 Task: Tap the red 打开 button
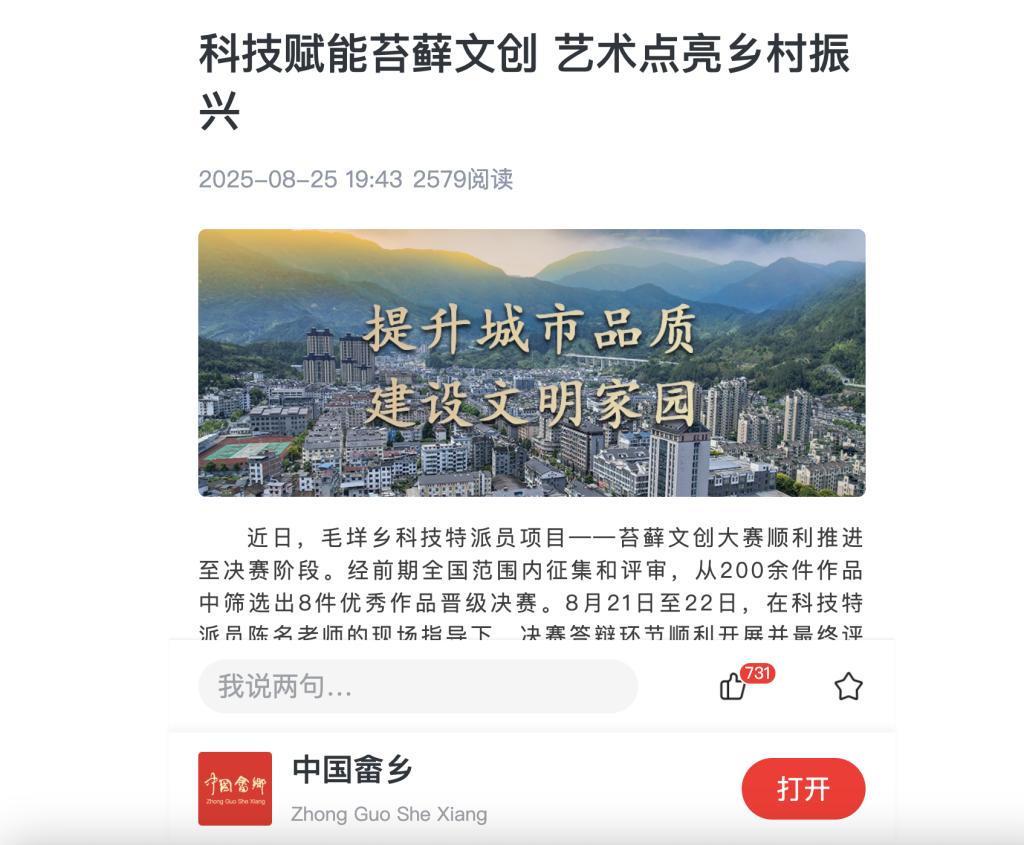click(803, 788)
